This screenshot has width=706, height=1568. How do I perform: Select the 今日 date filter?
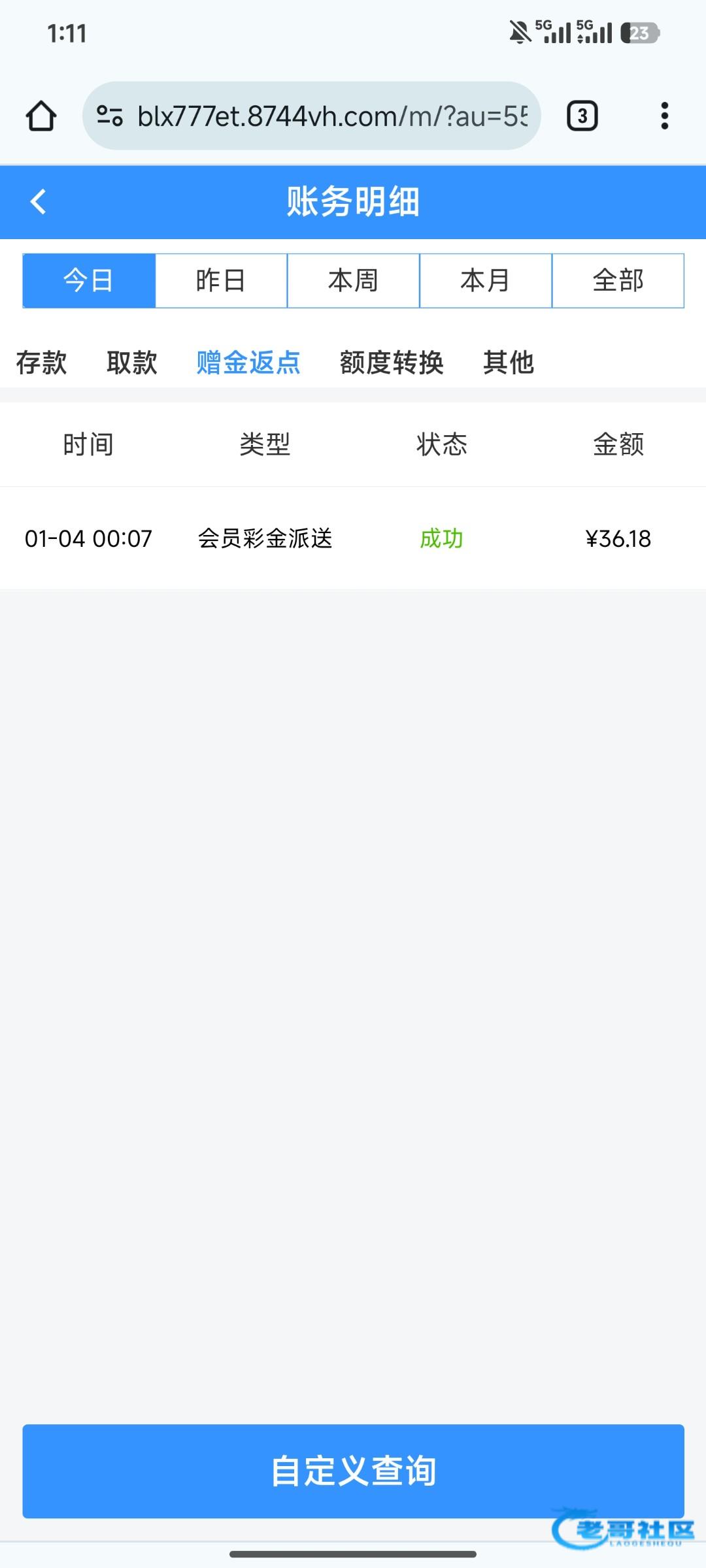tap(89, 281)
